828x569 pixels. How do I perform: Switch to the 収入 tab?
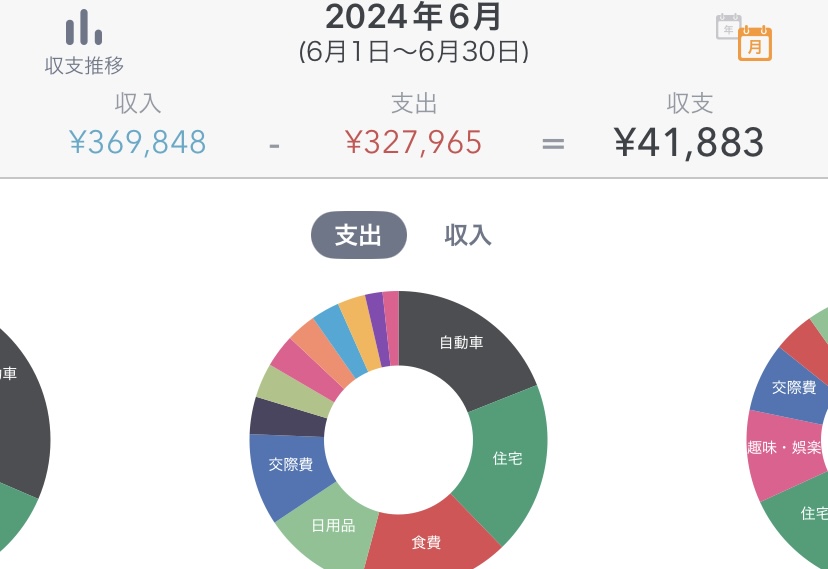468,236
